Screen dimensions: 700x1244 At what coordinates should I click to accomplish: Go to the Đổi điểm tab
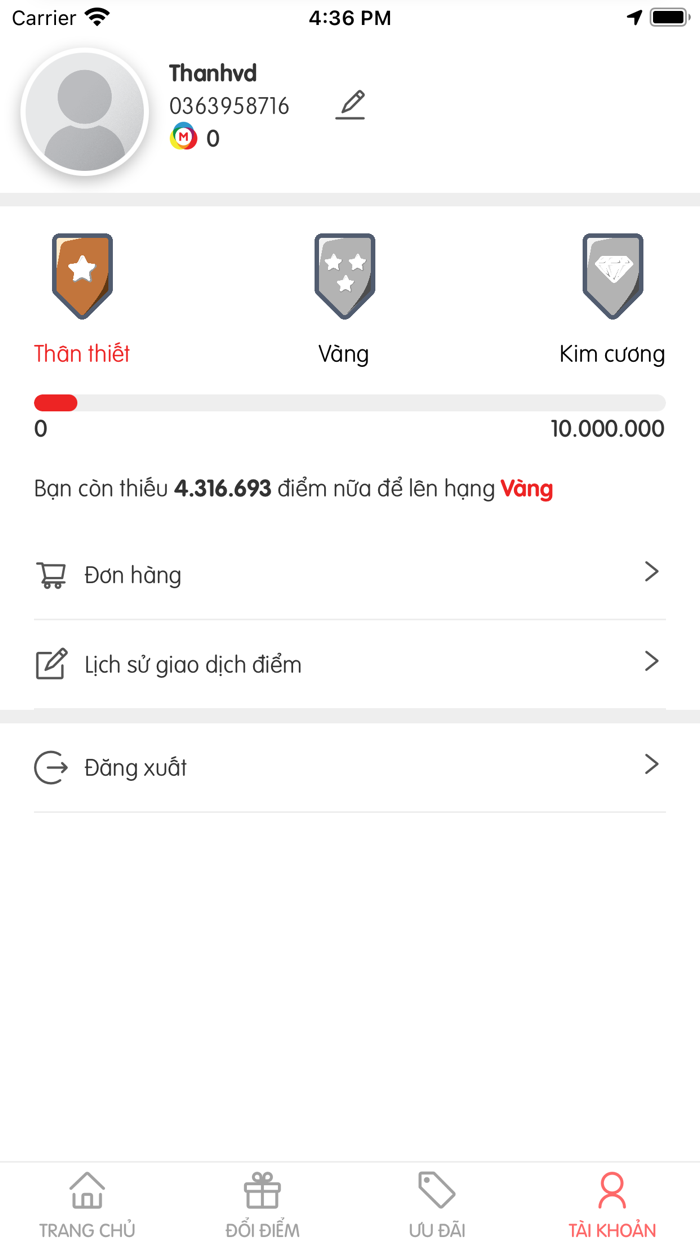click(x=262, y=1204)
